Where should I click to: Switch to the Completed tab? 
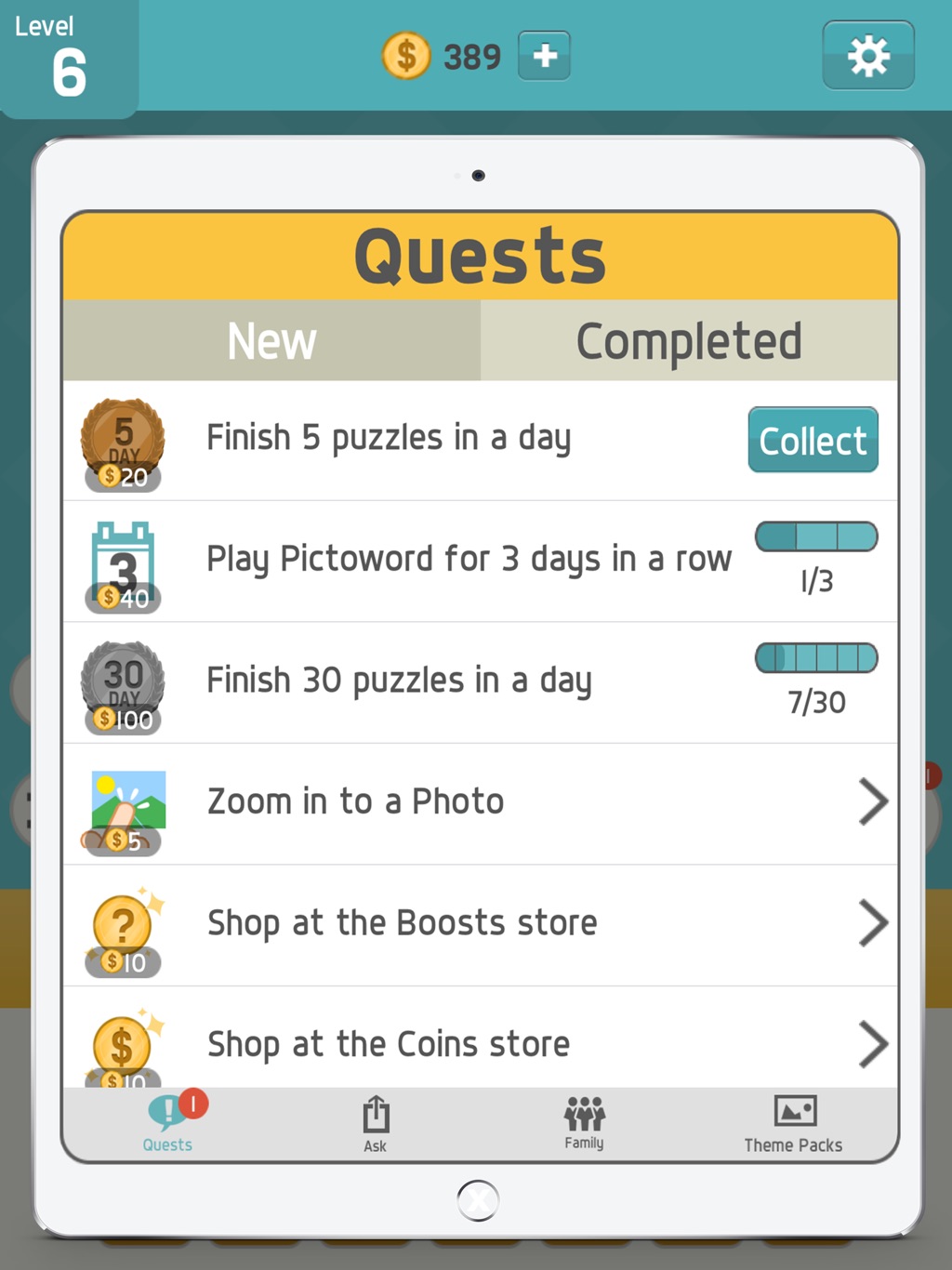tap(688, 341)
